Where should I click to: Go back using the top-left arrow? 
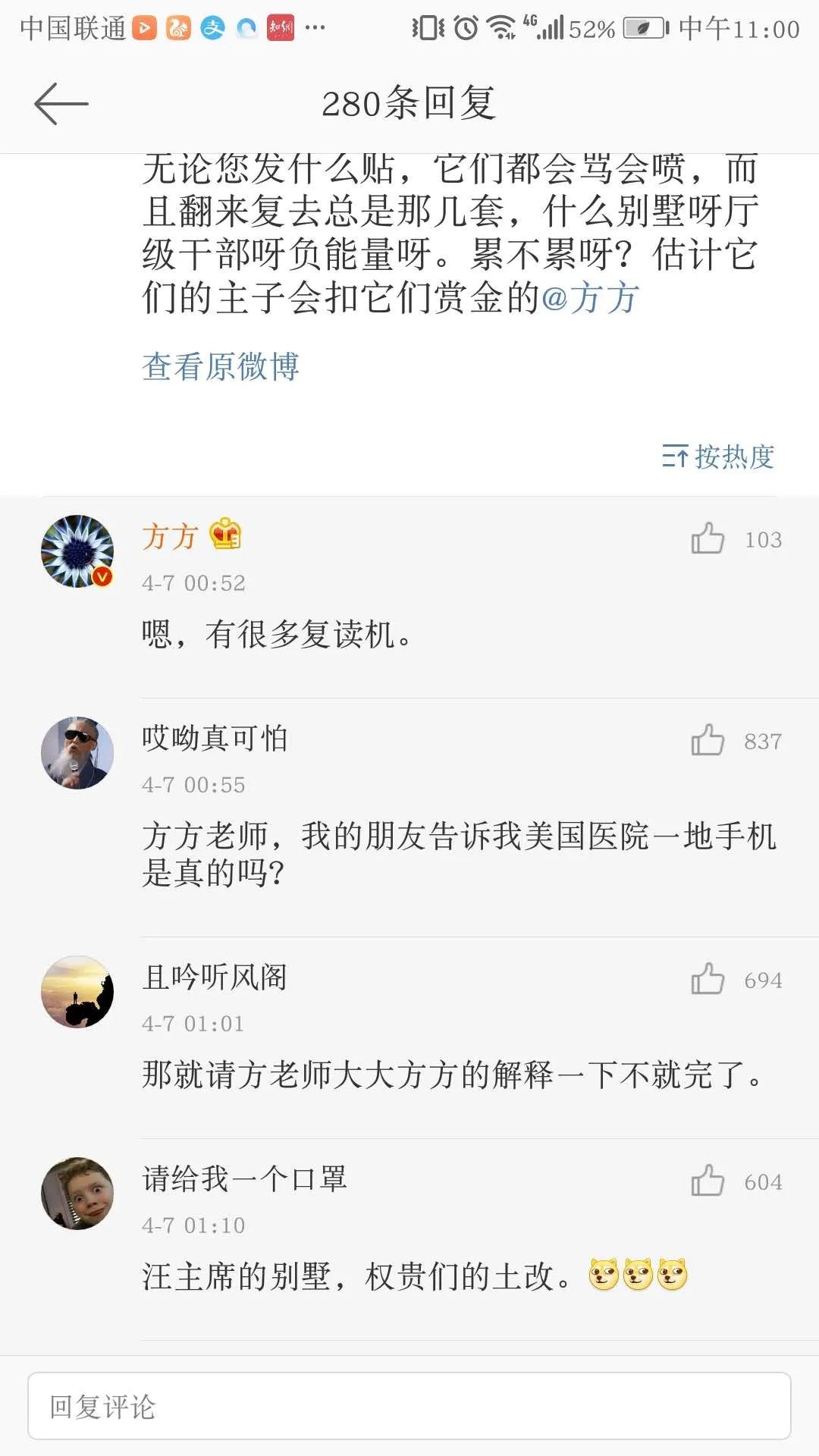(61, 103)
